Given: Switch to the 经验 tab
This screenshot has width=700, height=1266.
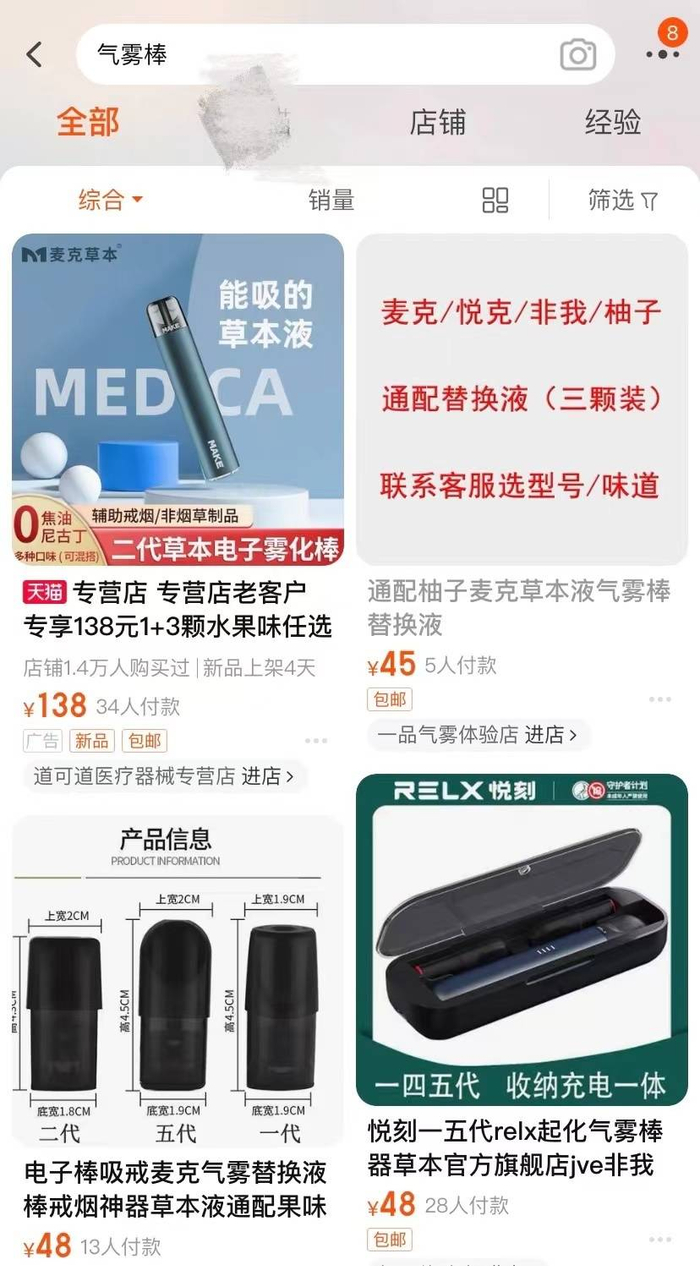Looking at the screenshot, I should pyautogui.click(x=612, y=122).
